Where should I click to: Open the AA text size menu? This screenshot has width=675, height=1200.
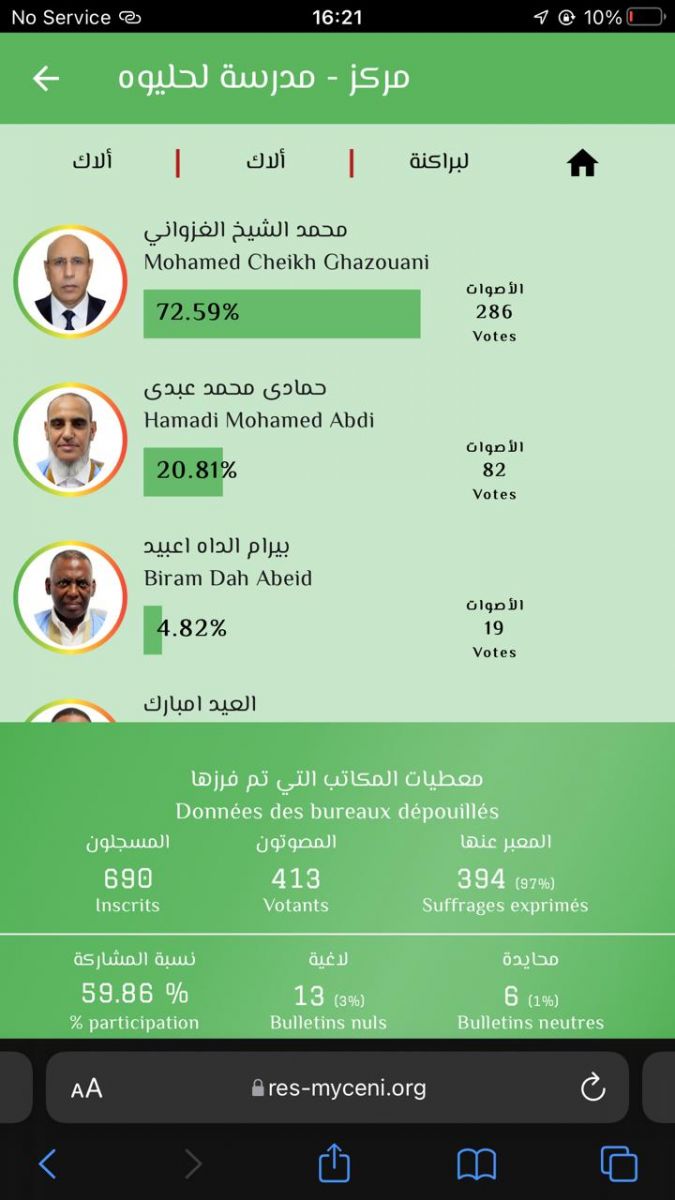87,1089
